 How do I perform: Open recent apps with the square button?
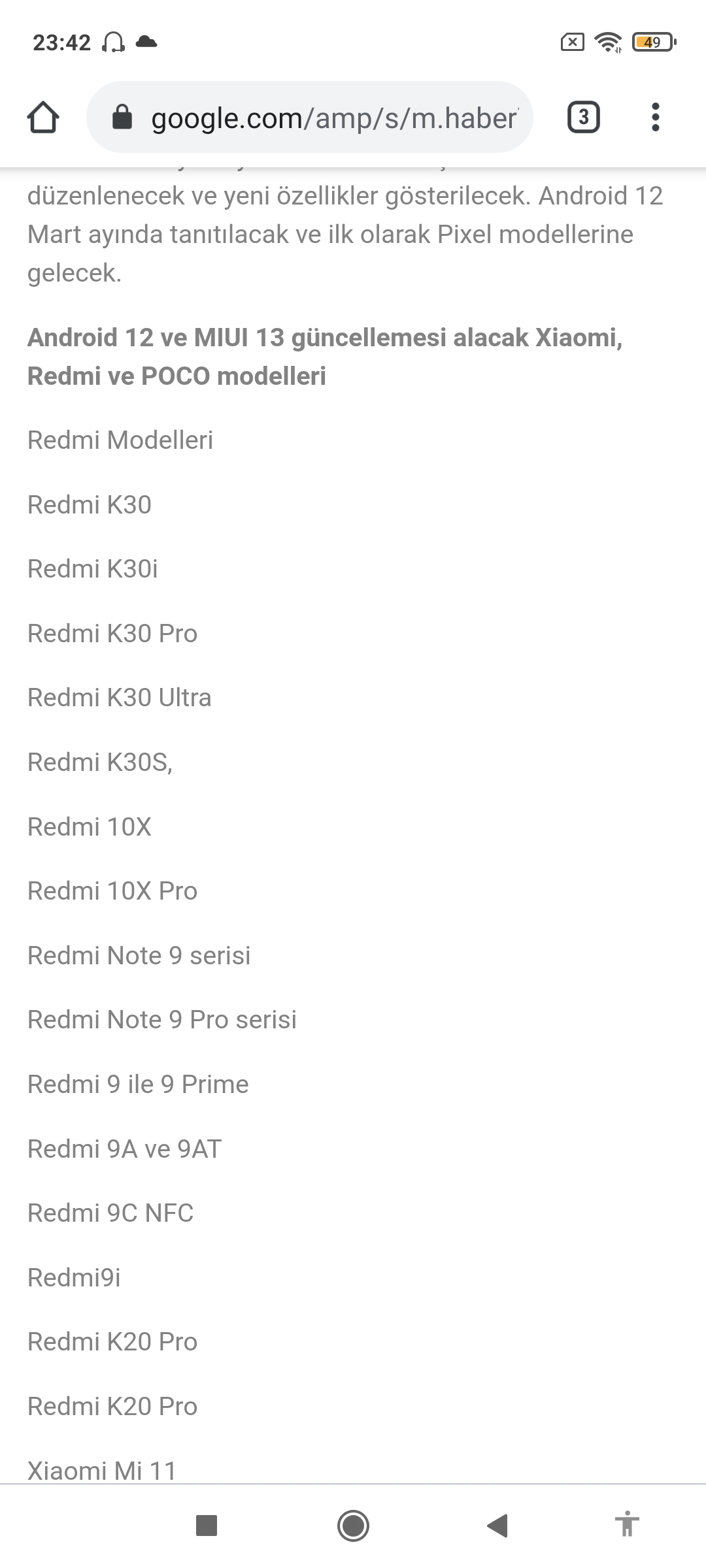coord(207,1526)
